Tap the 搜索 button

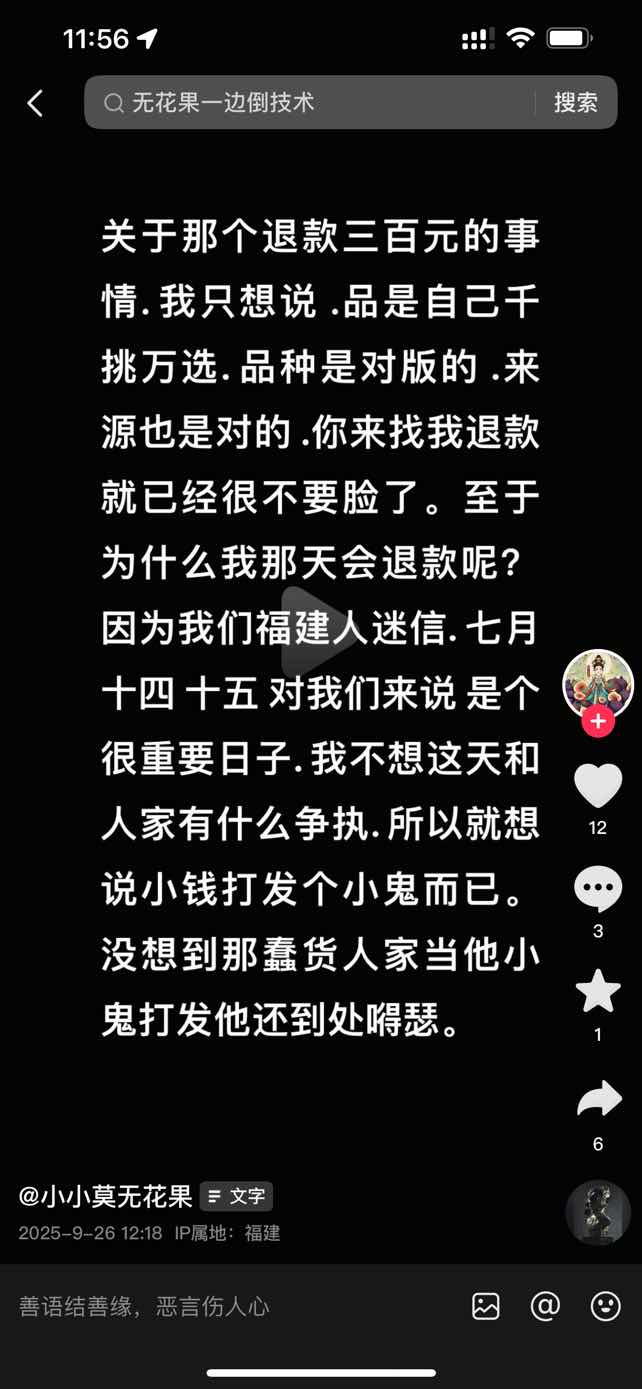click(x=576, y=103)
